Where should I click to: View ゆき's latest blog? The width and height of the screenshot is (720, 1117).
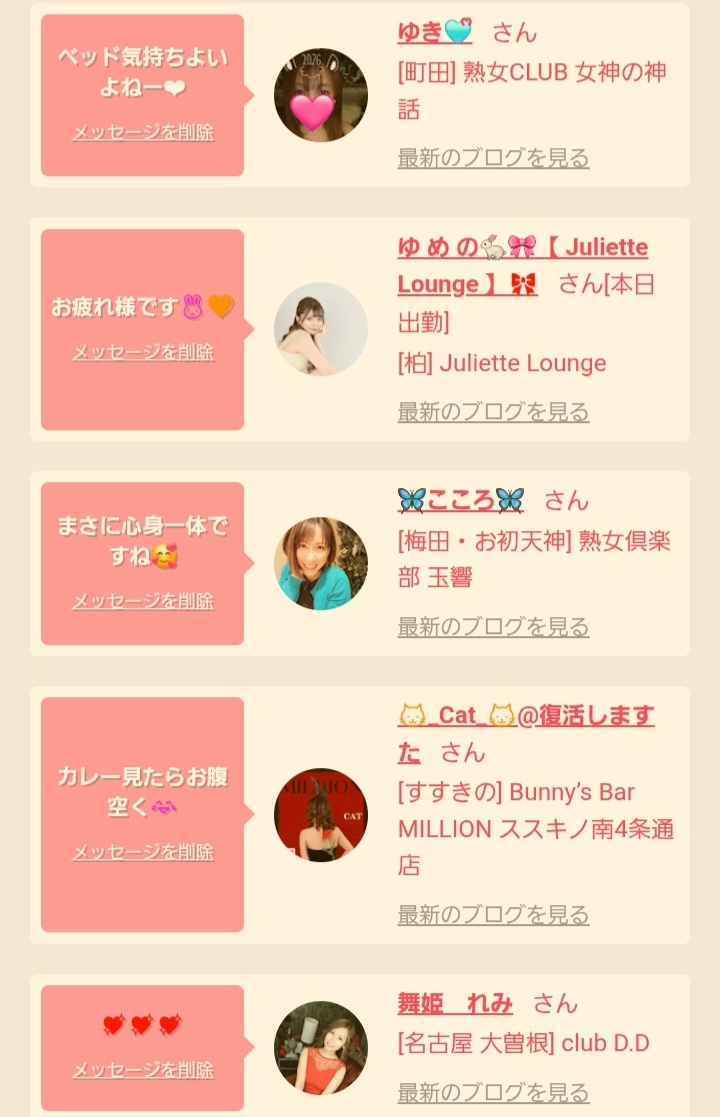493,157
